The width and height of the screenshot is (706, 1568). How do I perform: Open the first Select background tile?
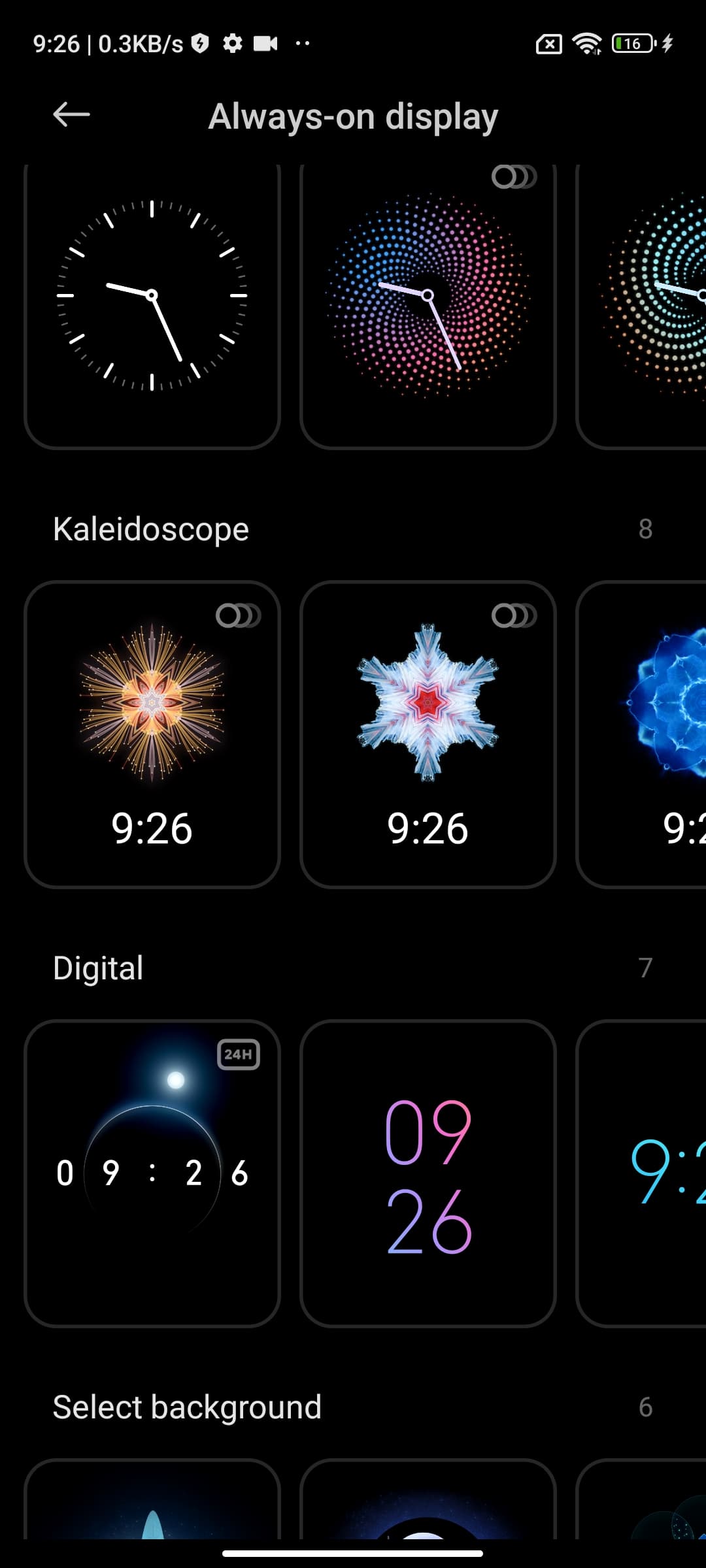[x=152, y=1501]
